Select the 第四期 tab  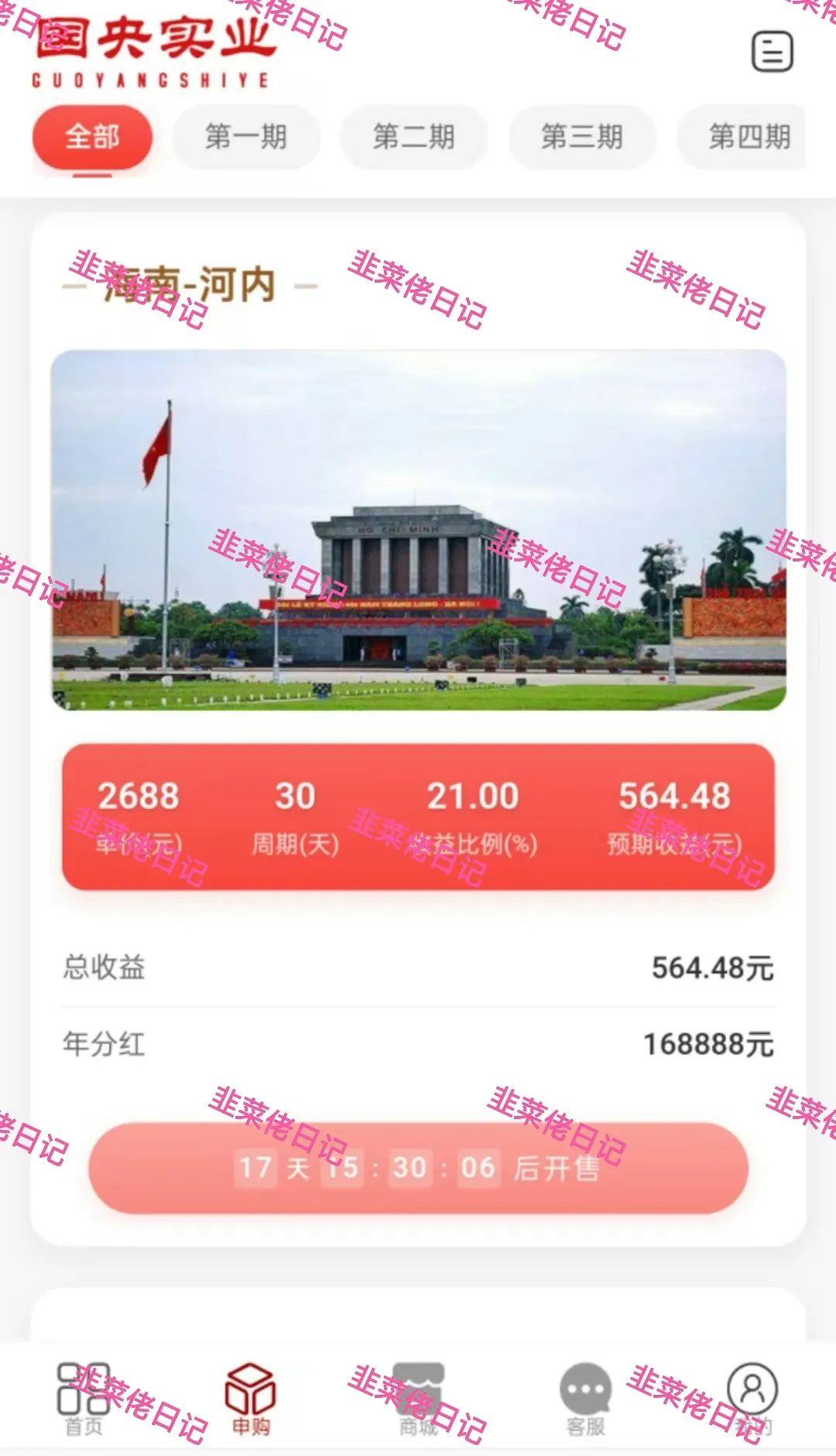click(x=743, y=137)
